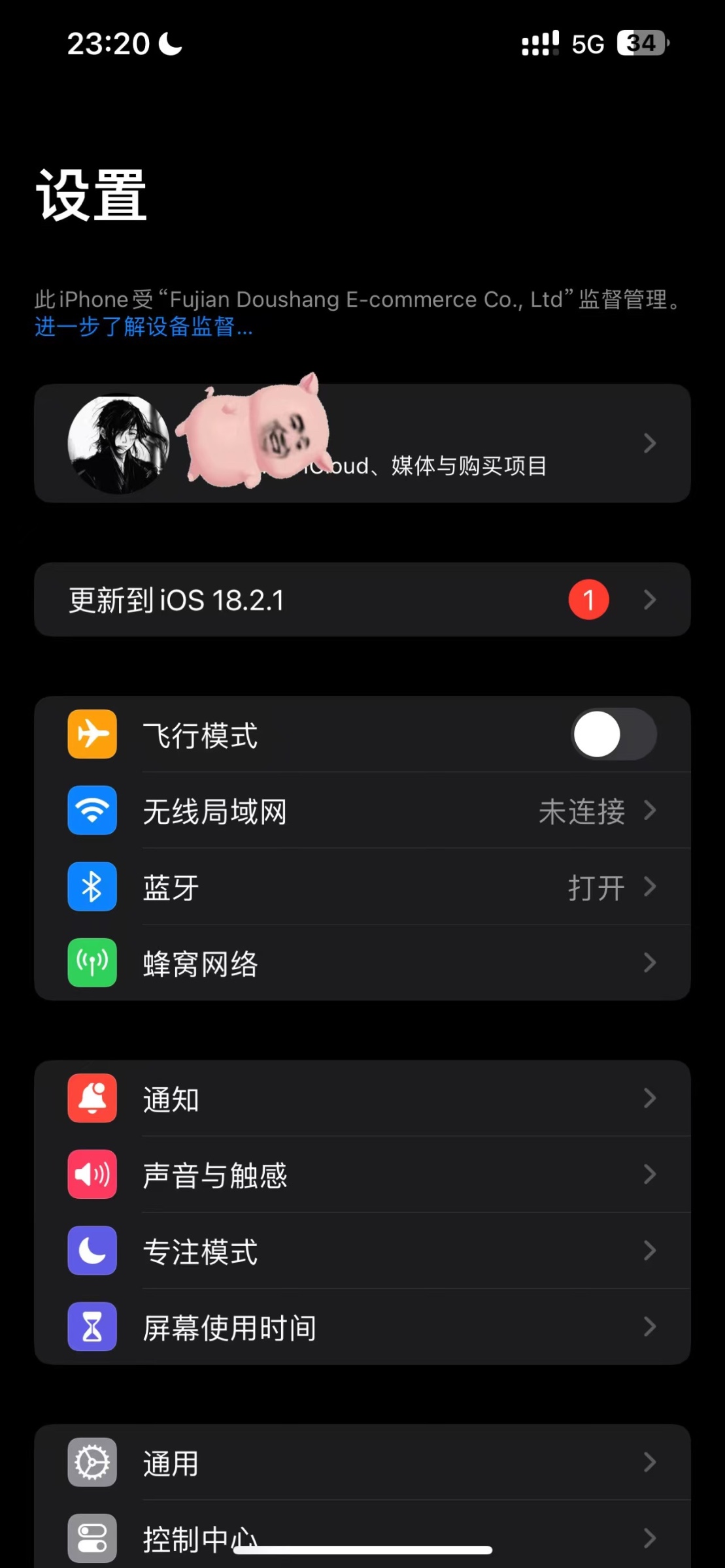
Task: Toggle the 飞行模式 switch
Action: click(x=613, y=734)
